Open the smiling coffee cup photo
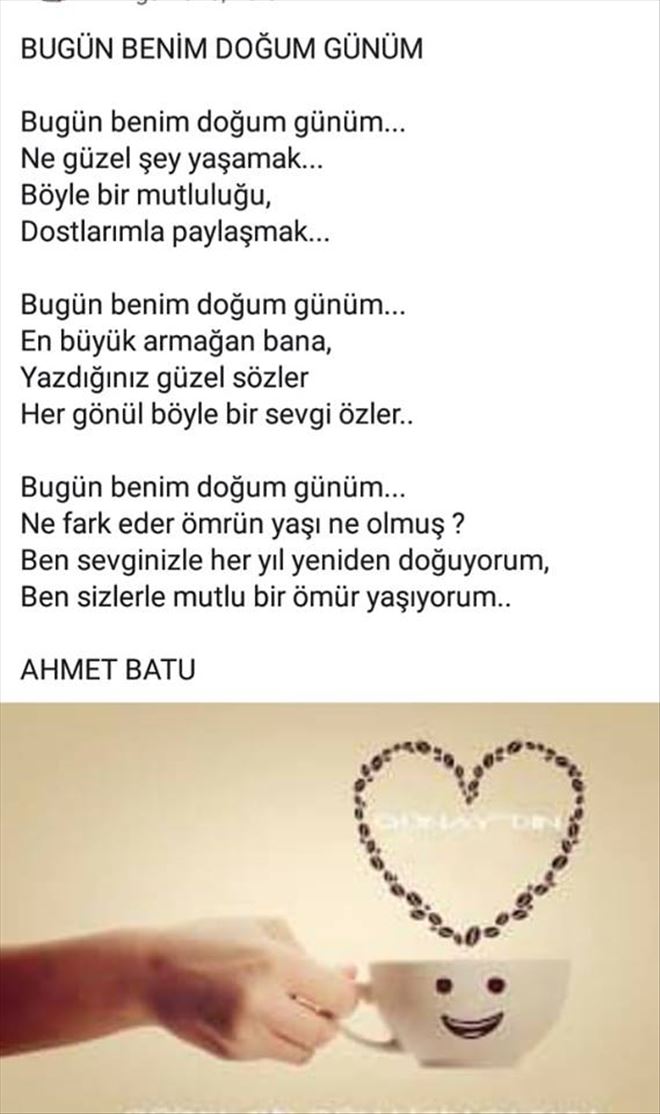This screenshot has width=660, height=1114. pos(330,908)
